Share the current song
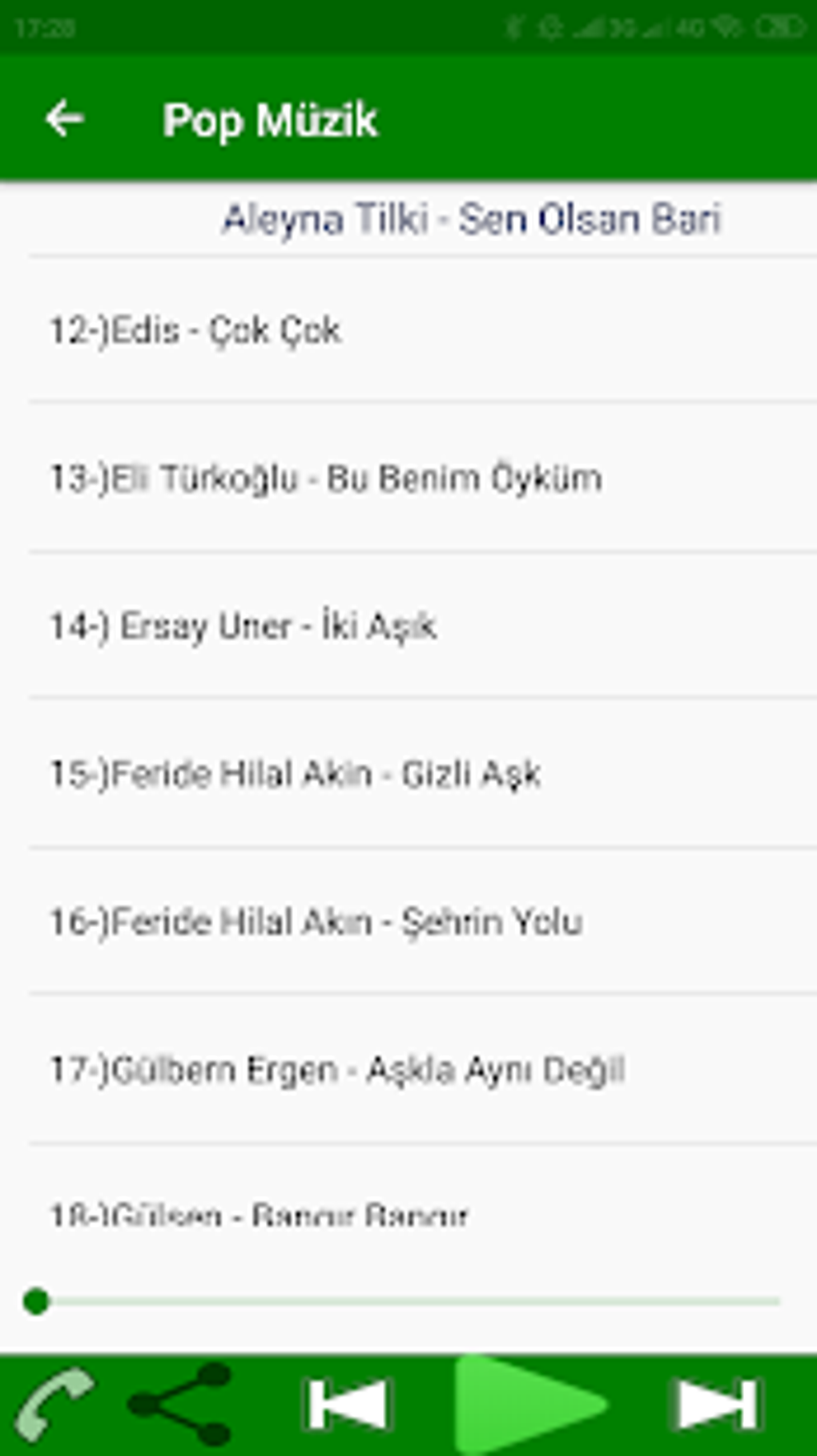The image size is (817, 1456). click(x=181, y=1404)
